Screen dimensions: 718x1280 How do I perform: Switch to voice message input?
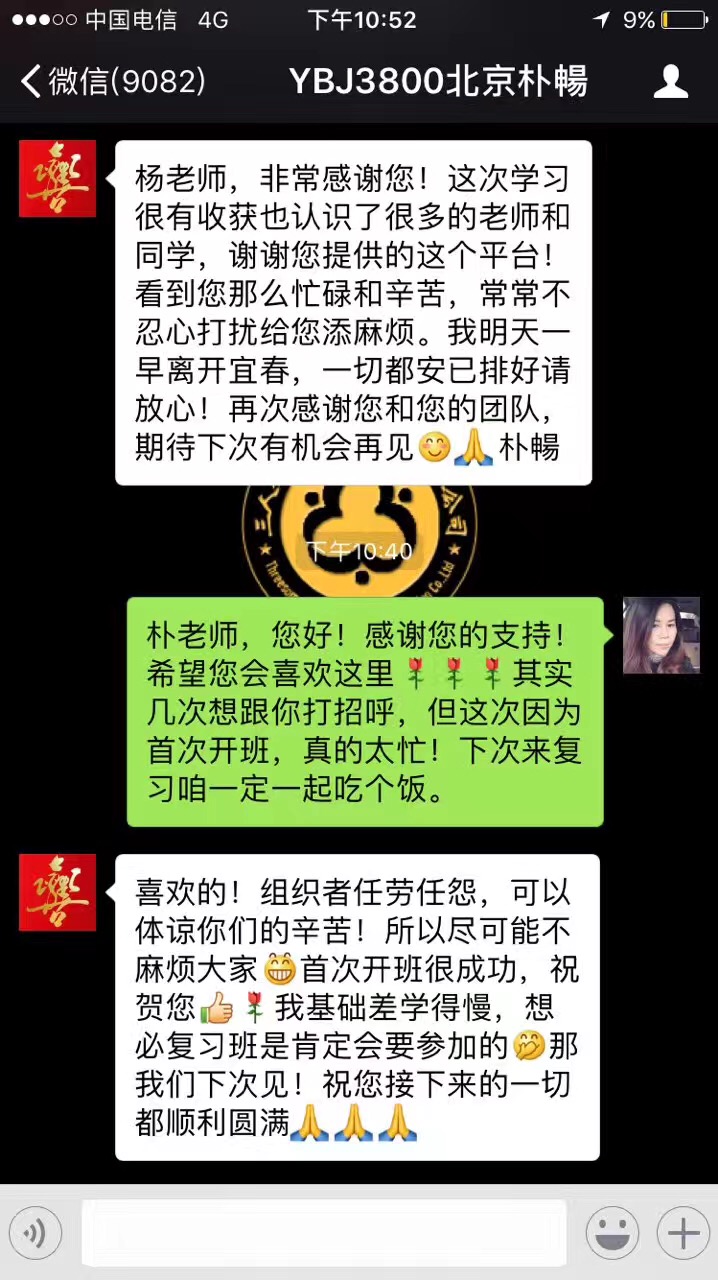(x=35, y=1233)
